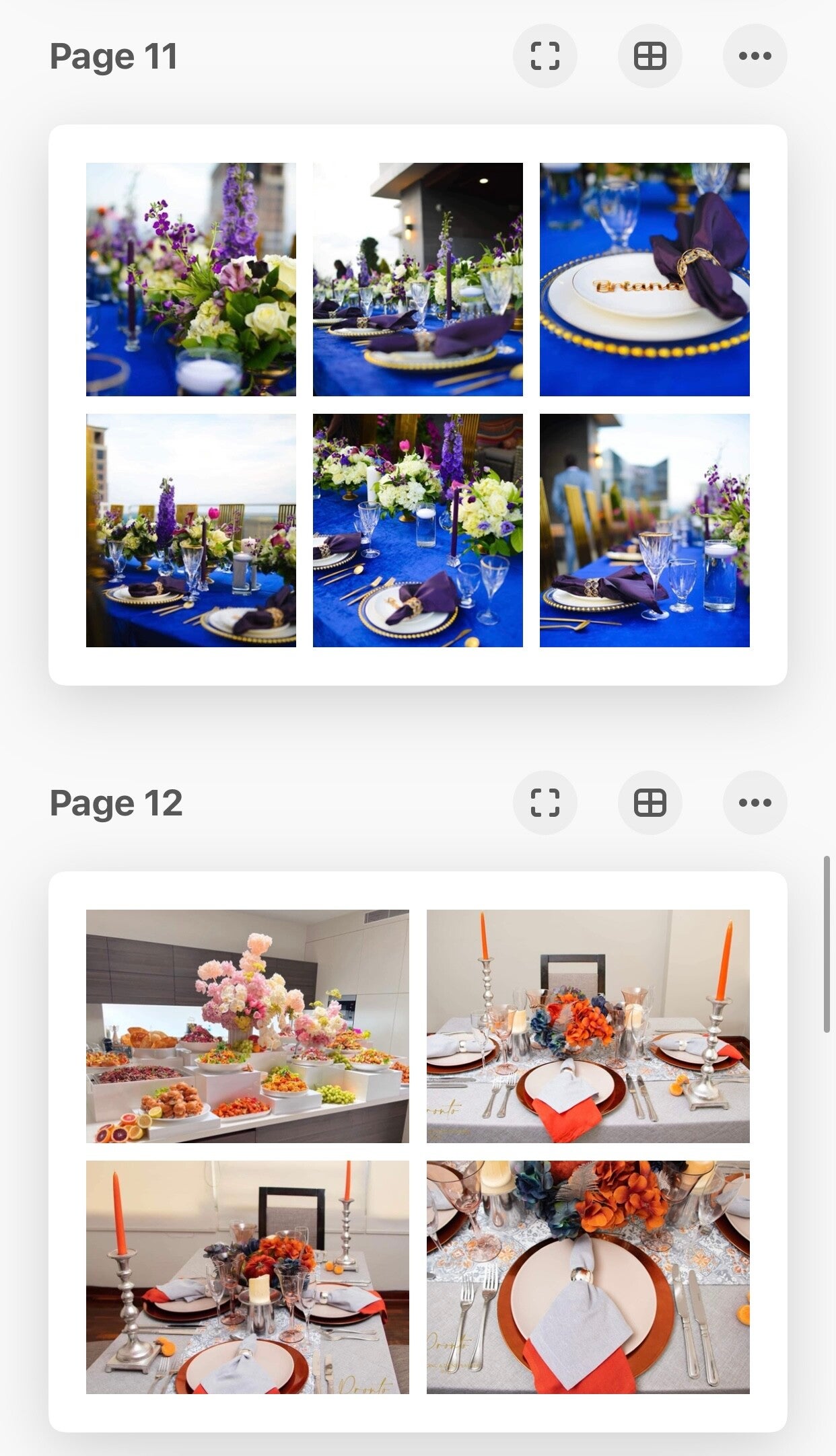Screen dimensions: 836x1456
Task: Open the Page 12 photo with silver candlestick in foreground
Action: (247, 1276)
